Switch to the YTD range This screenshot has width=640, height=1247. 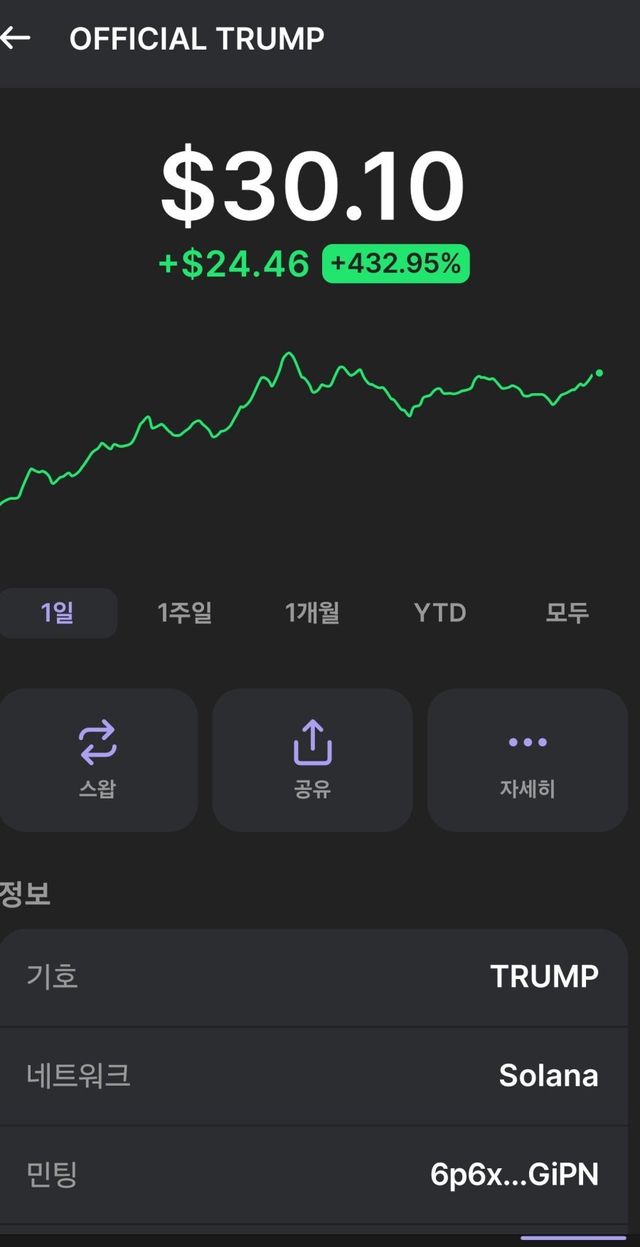(440, 613)
